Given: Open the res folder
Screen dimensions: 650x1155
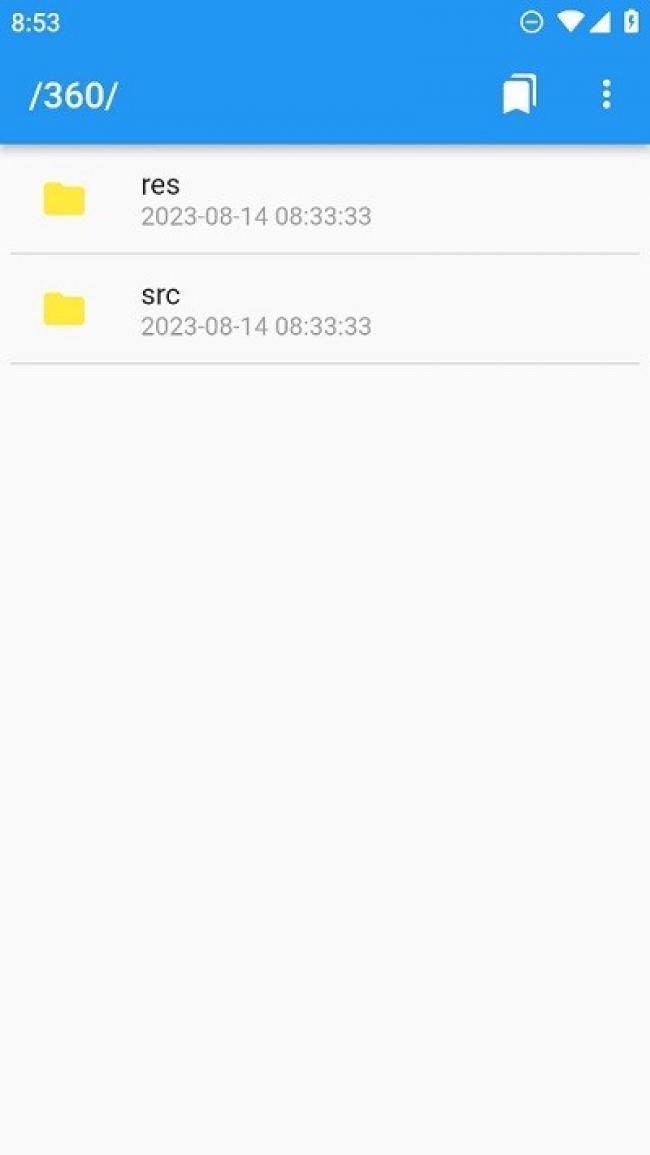Looking at the screenshot, I should click(325, 199).
